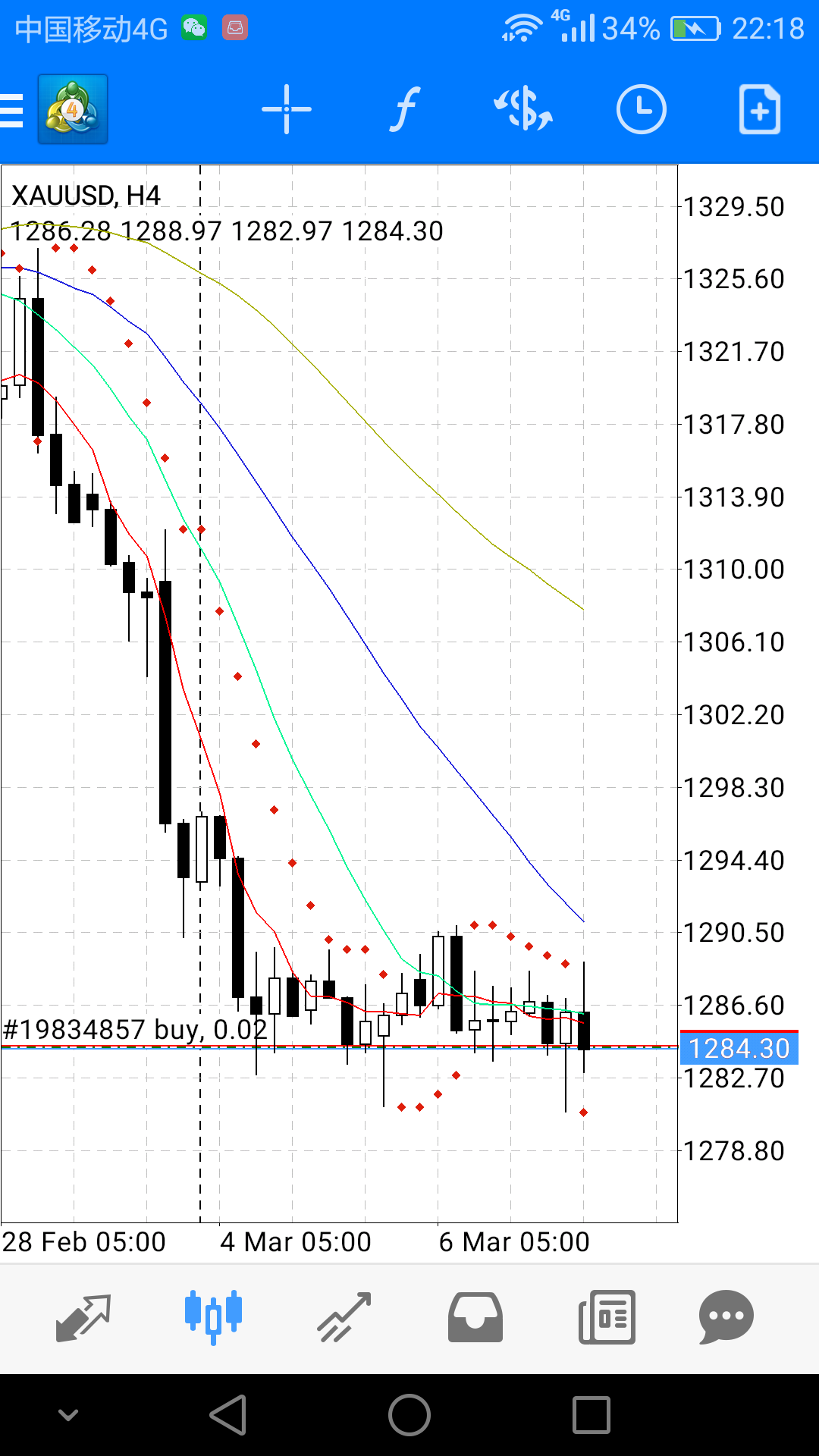
Task: Tap the MetaTrader 4 app icon
Action: [x=73, y=109]
